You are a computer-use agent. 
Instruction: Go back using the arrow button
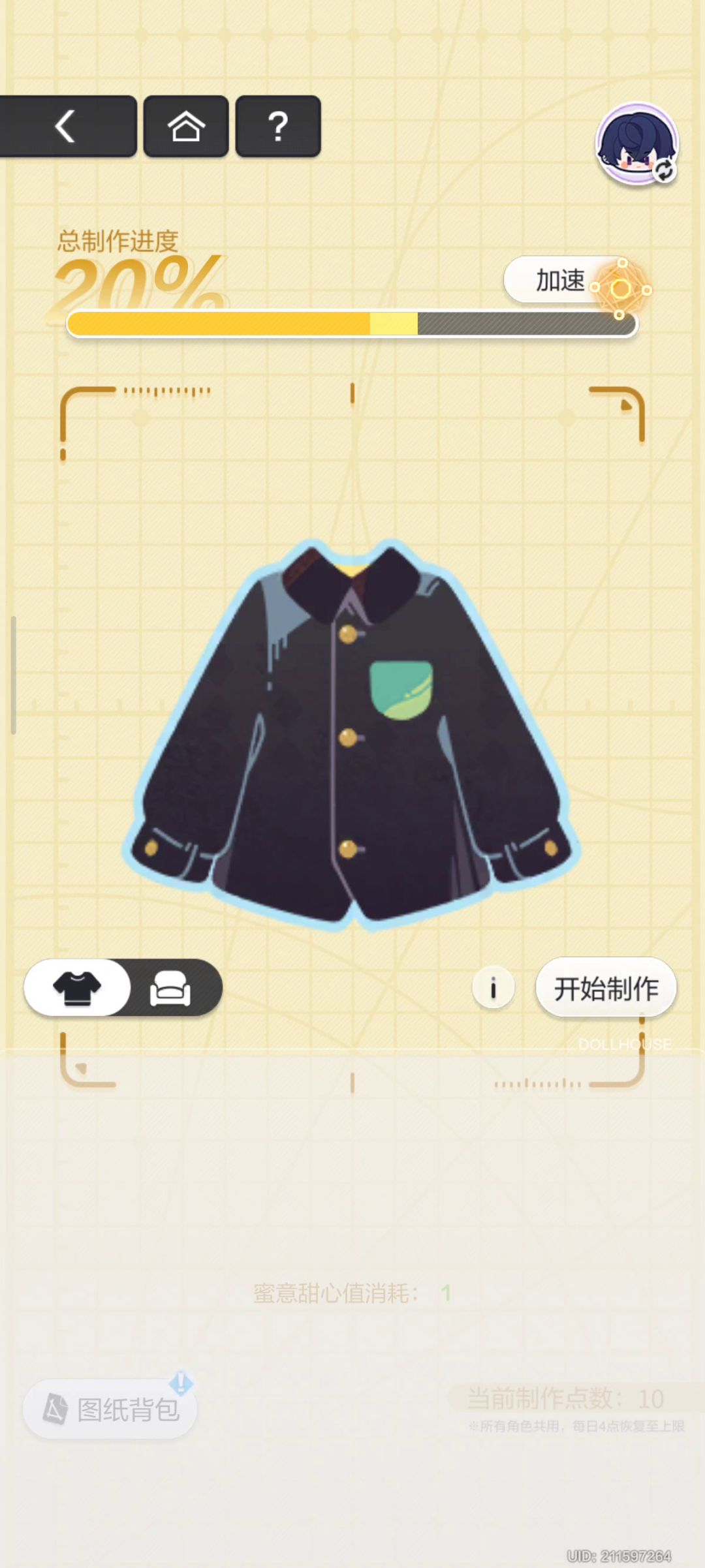click(x=67, y=127)
